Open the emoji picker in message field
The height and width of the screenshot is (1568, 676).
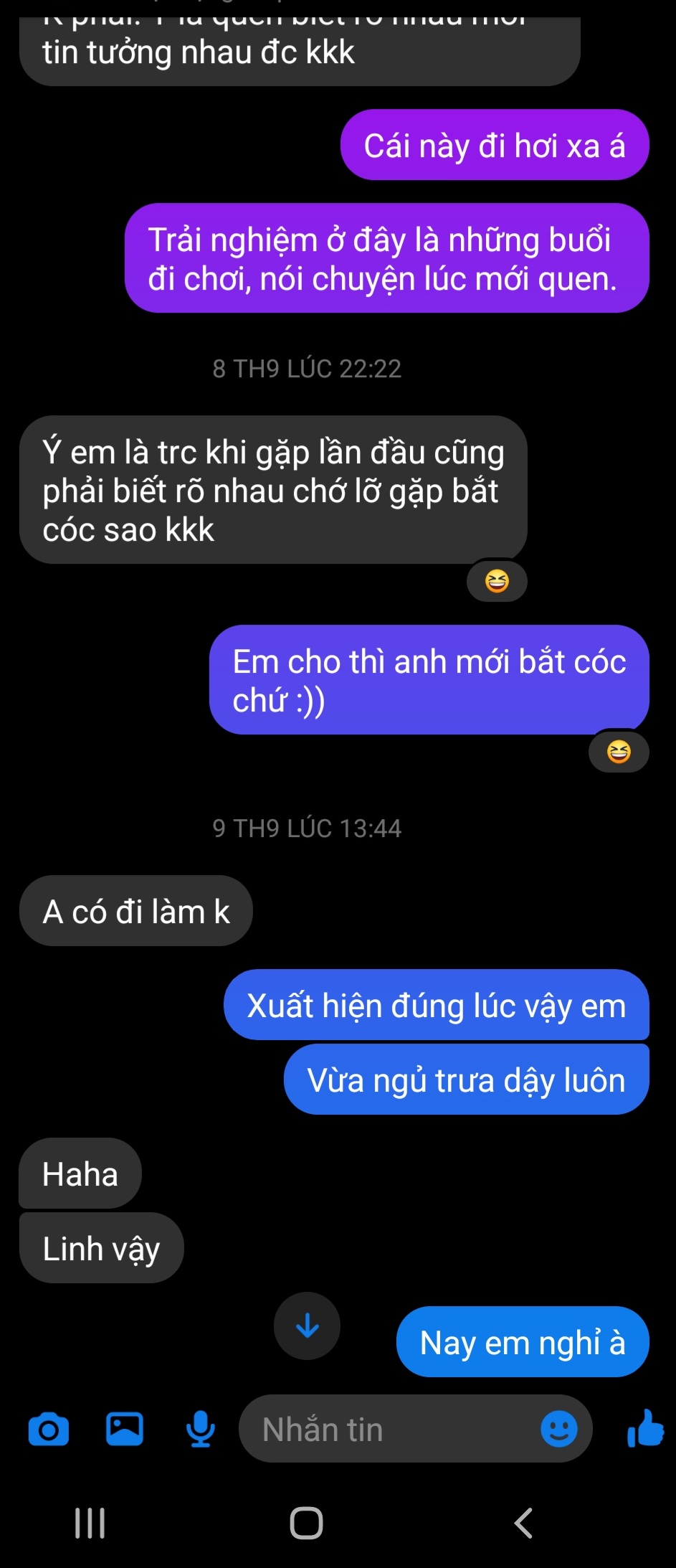[x=559, y=1429]
